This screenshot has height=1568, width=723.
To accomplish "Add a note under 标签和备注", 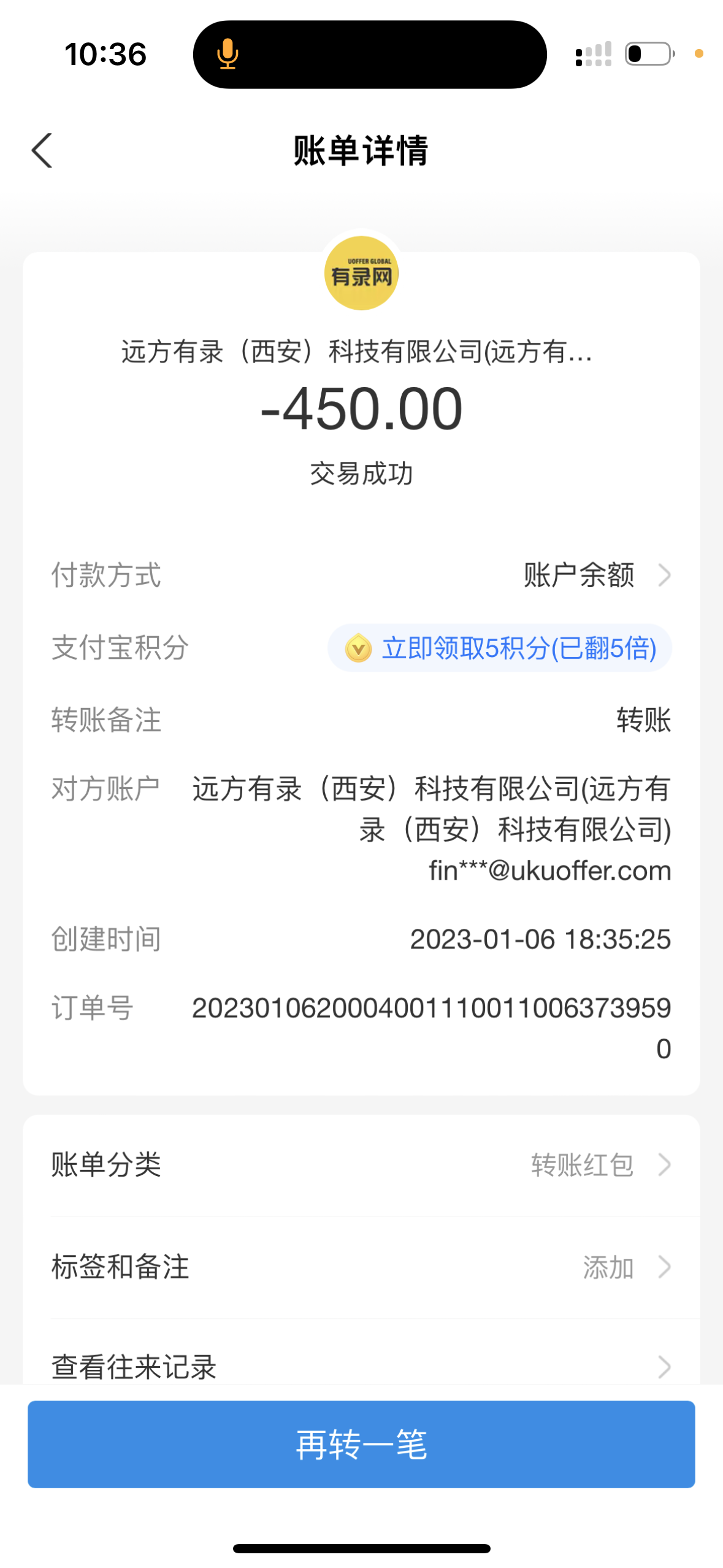I will [361, 1267].
